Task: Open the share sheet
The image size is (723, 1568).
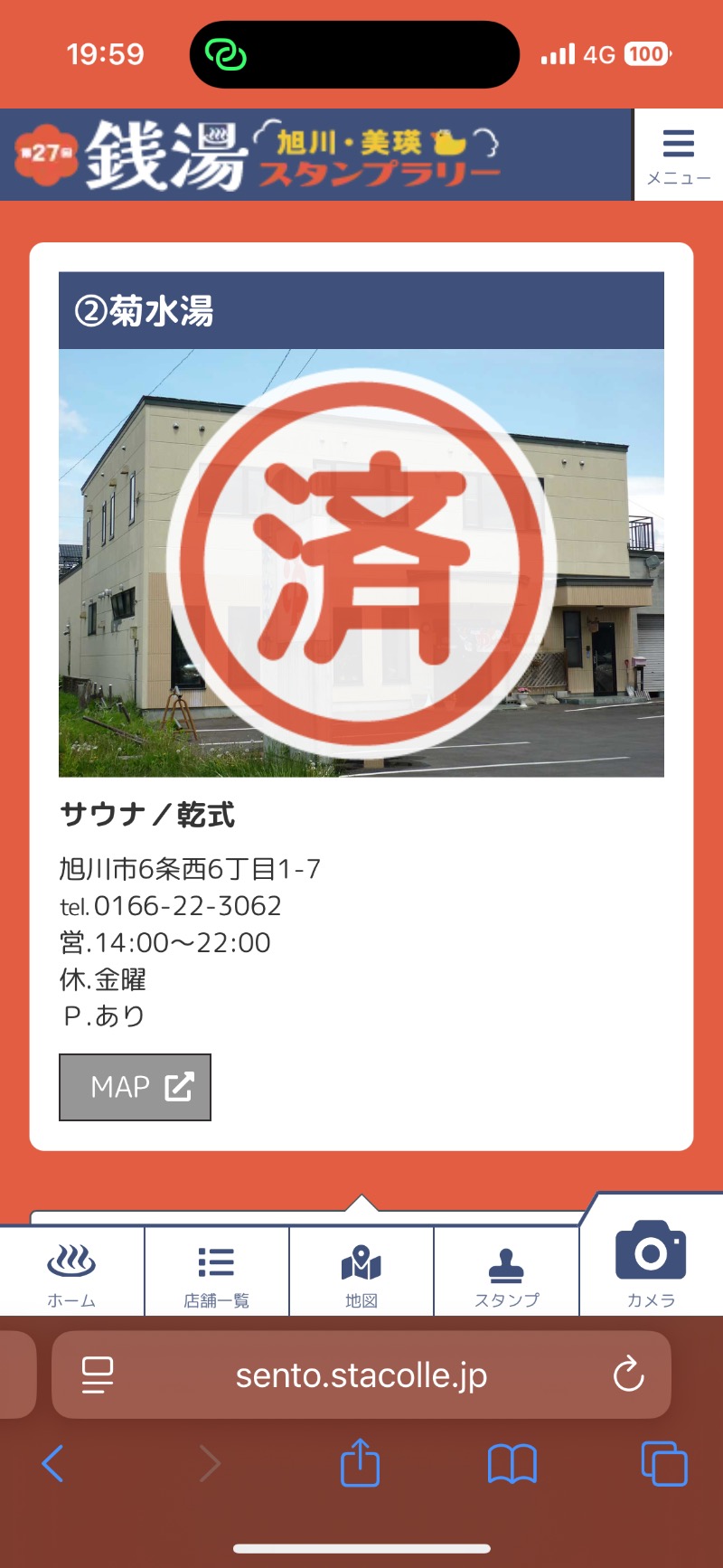Action: coord(361,1463)
